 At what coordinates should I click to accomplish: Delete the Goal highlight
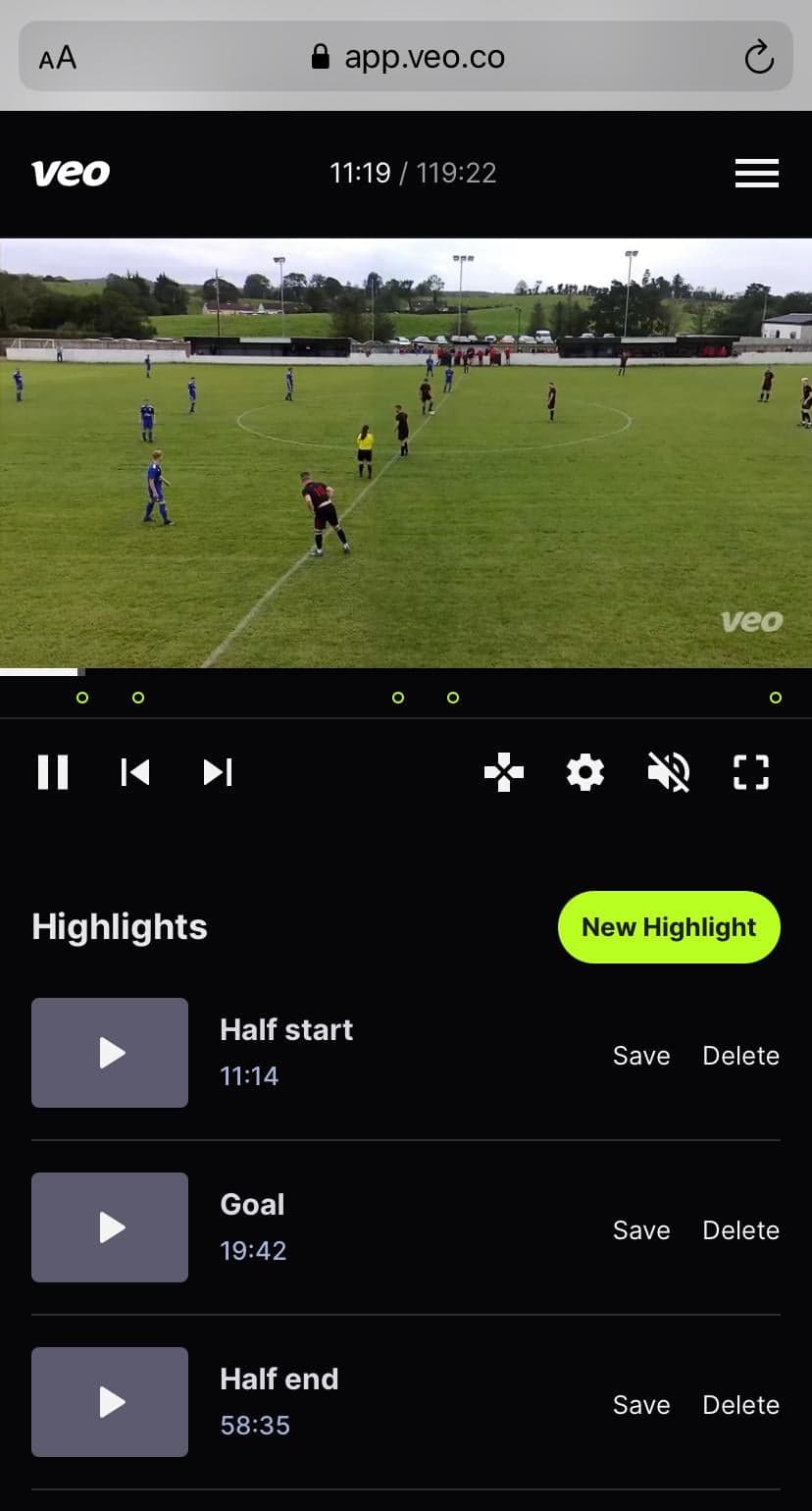740,1230
